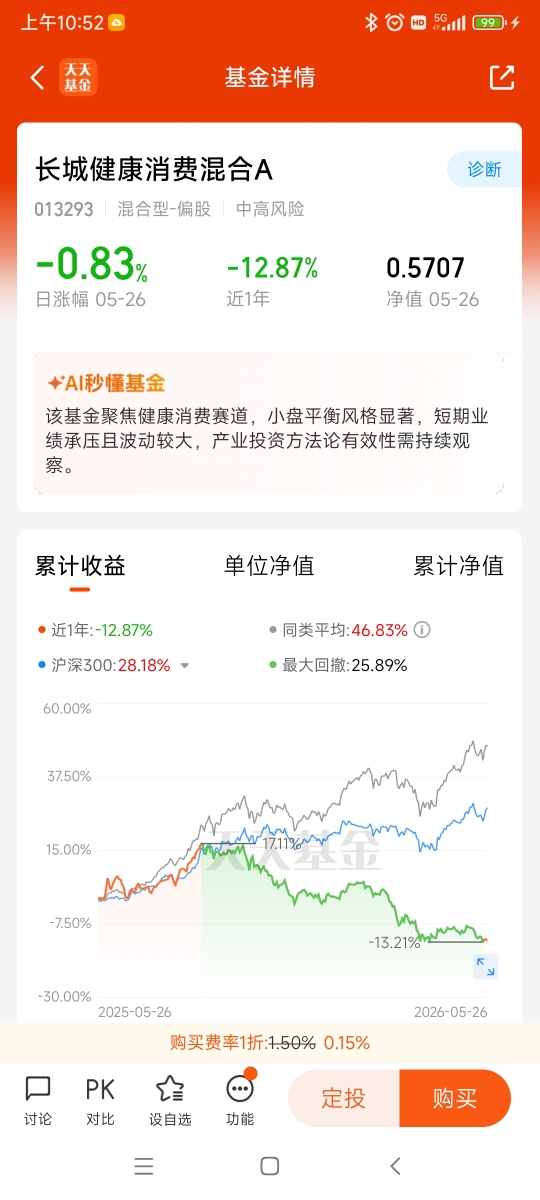This screenshot has width=540, height=1200.
Task: Switch to the 累计净值 tab
Action: coord(459,566)
